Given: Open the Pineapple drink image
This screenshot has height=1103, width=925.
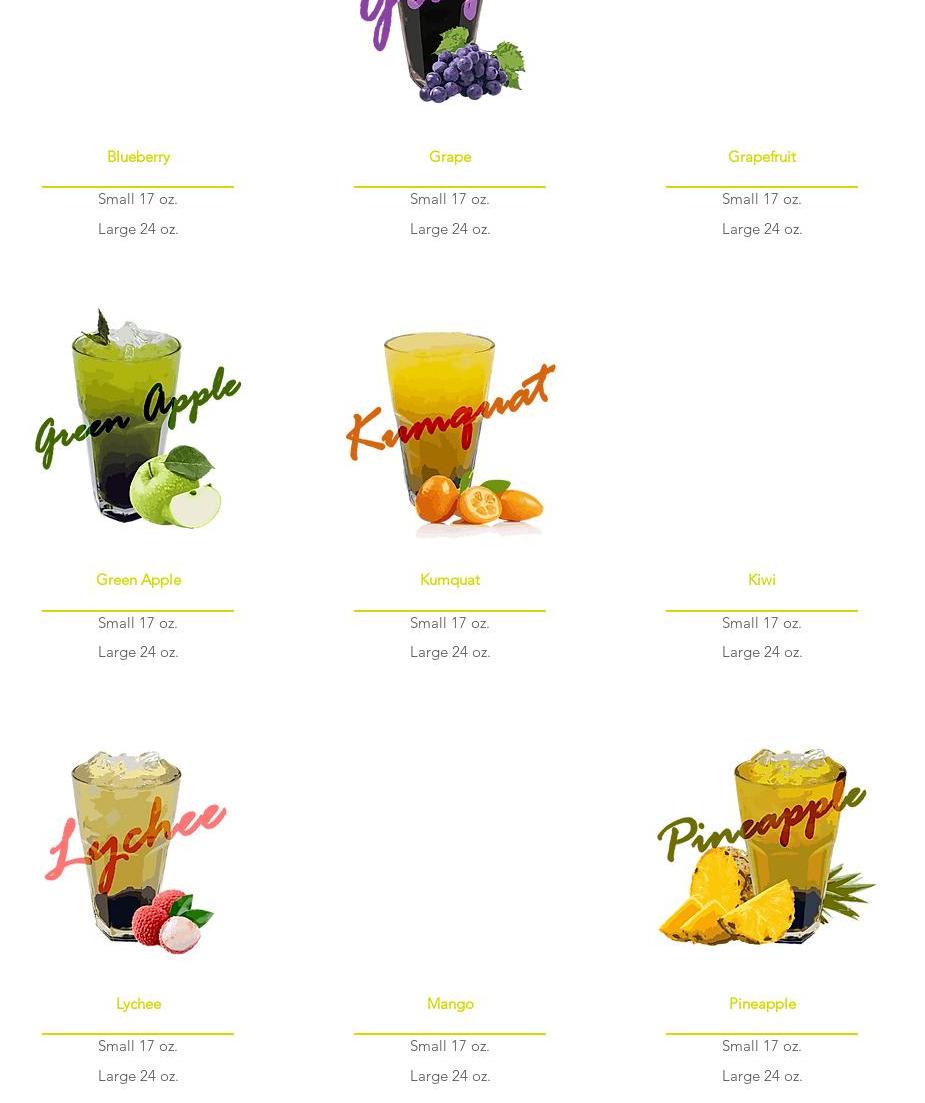Looking at the screenshot, I should pyautogui.click(x=764, y=845).
